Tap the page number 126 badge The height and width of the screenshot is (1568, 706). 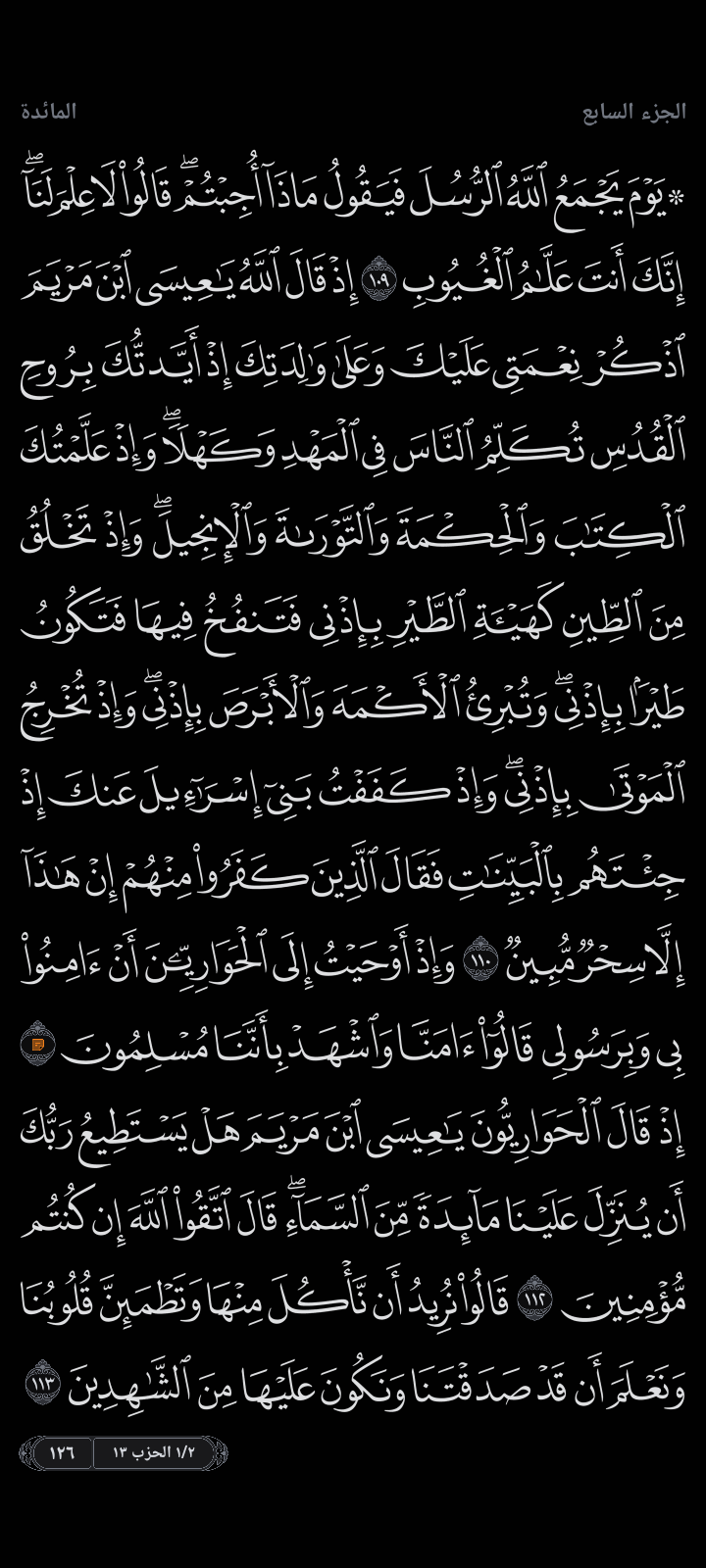[61, 1451]
